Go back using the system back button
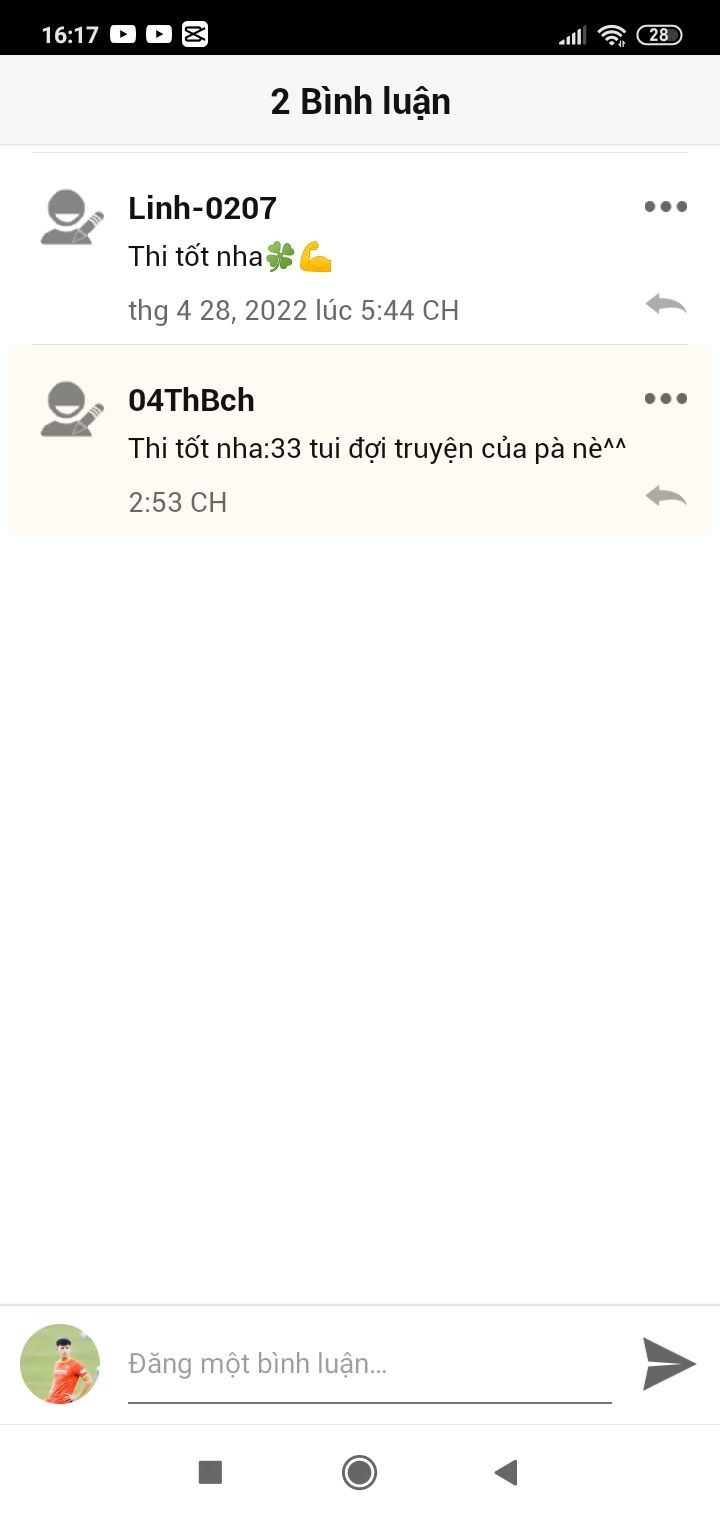Screen dimensions: 720x1520 506,1472
